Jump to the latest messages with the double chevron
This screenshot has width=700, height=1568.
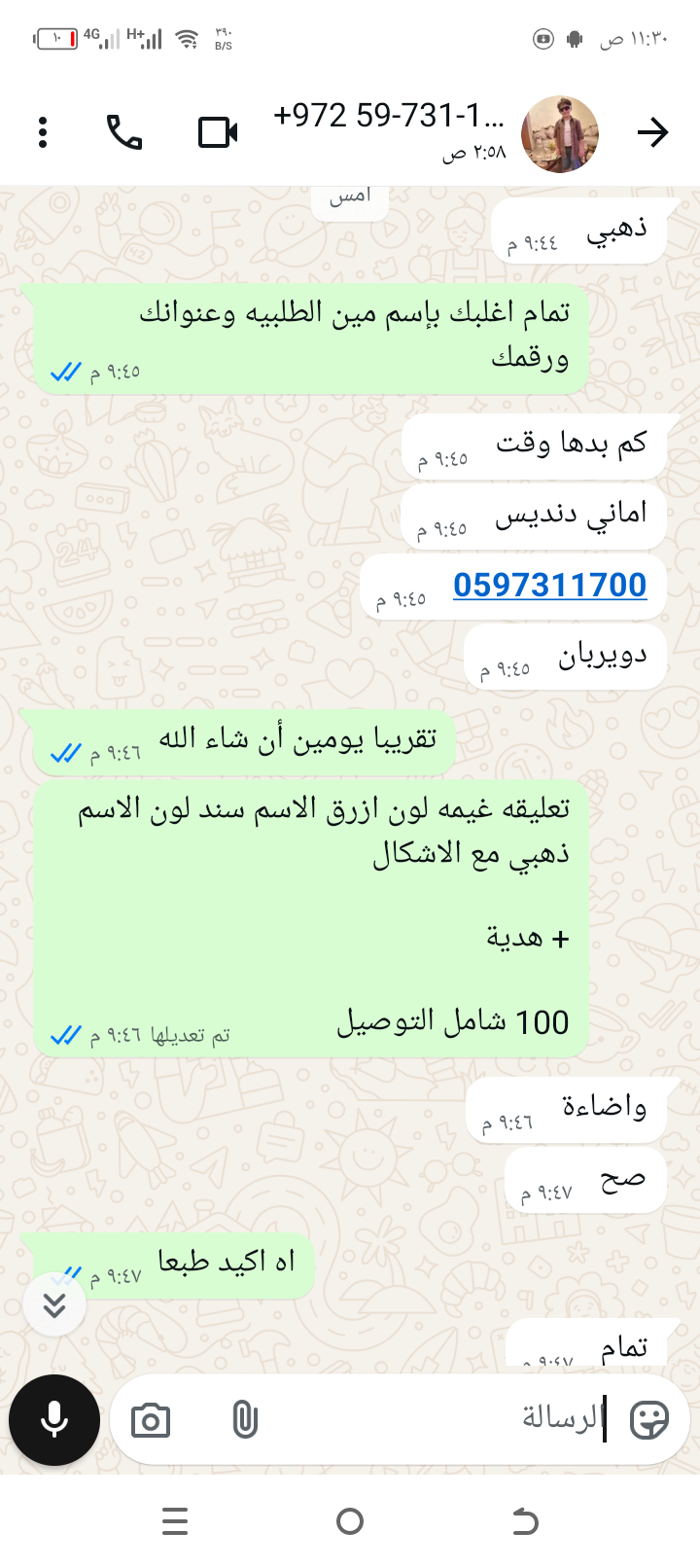pyautogui.click(x=54, y=1305)
